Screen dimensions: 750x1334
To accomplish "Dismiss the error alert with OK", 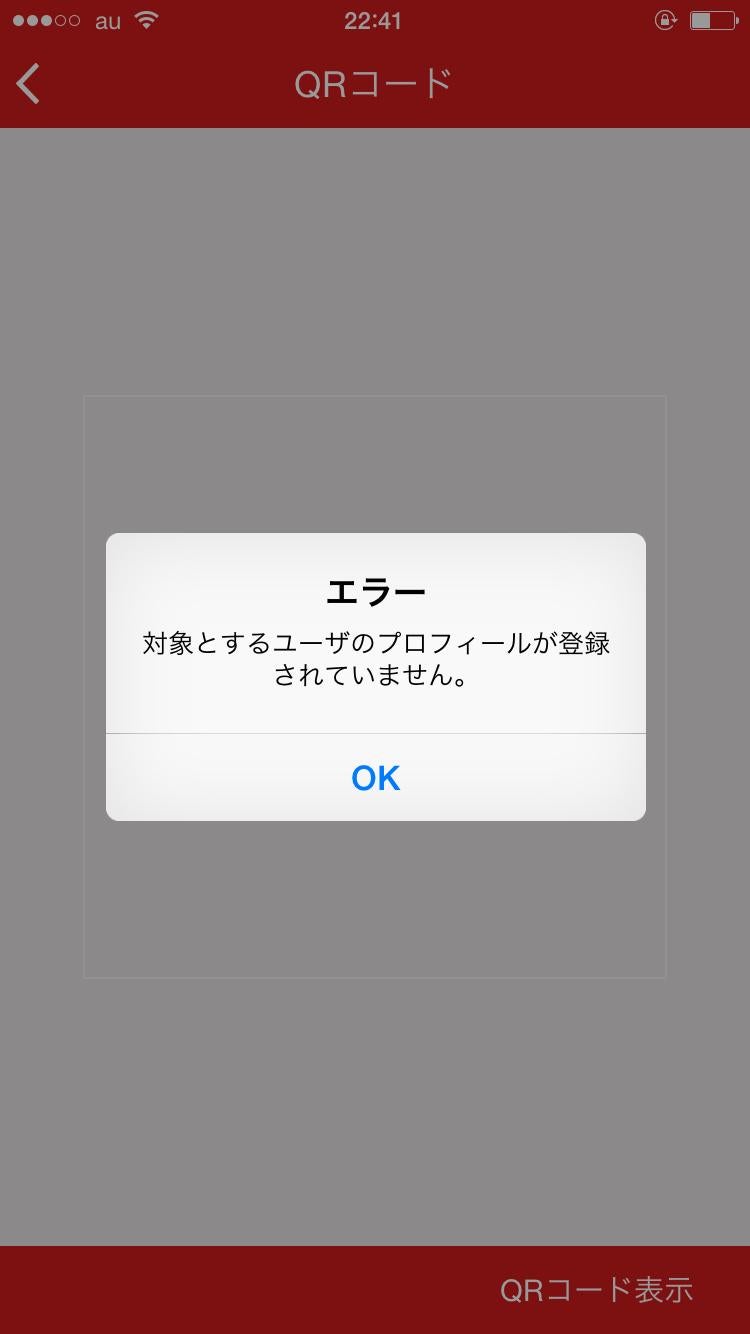I will (374, 777).
